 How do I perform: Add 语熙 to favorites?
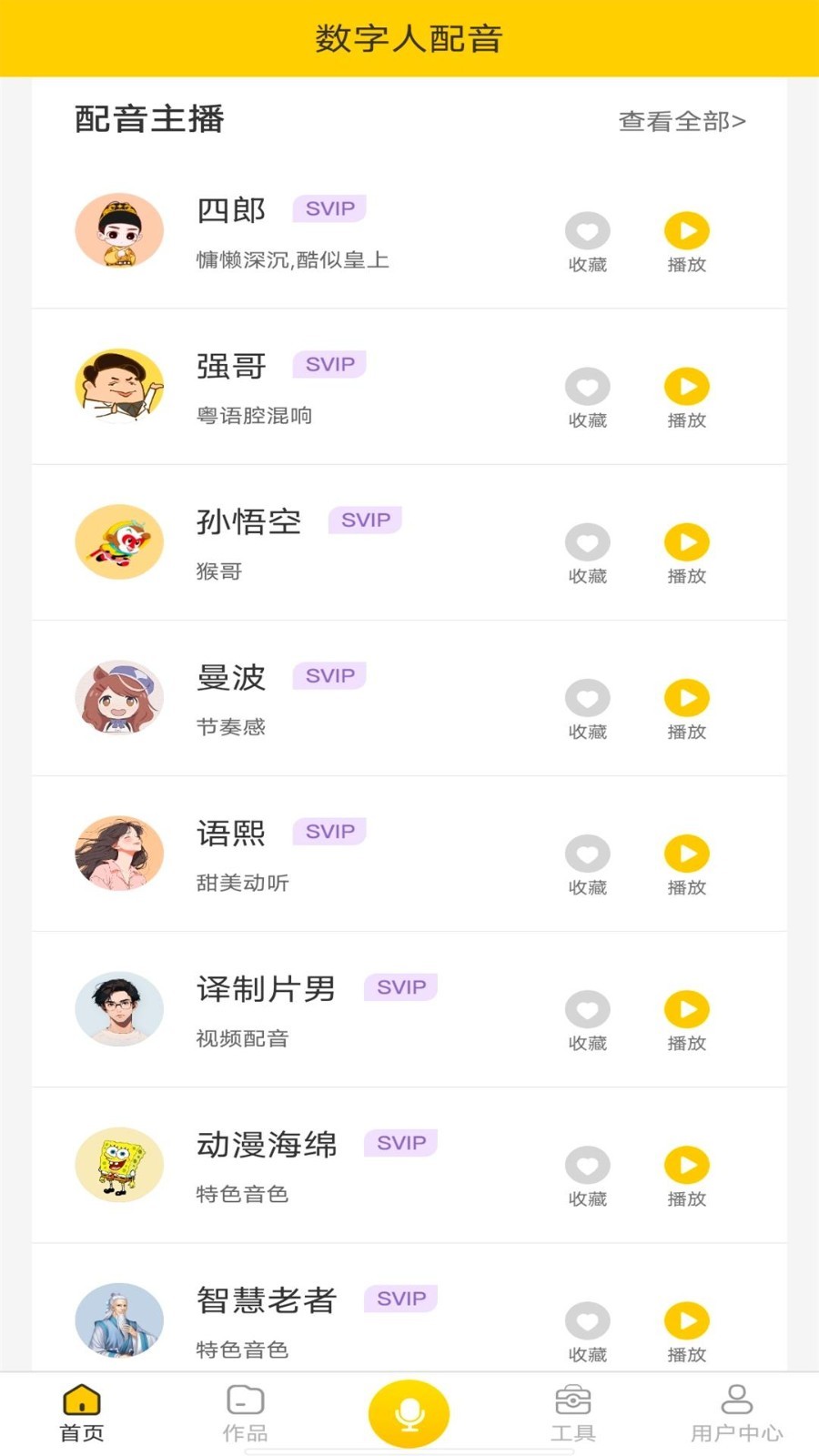pos(587,854)
